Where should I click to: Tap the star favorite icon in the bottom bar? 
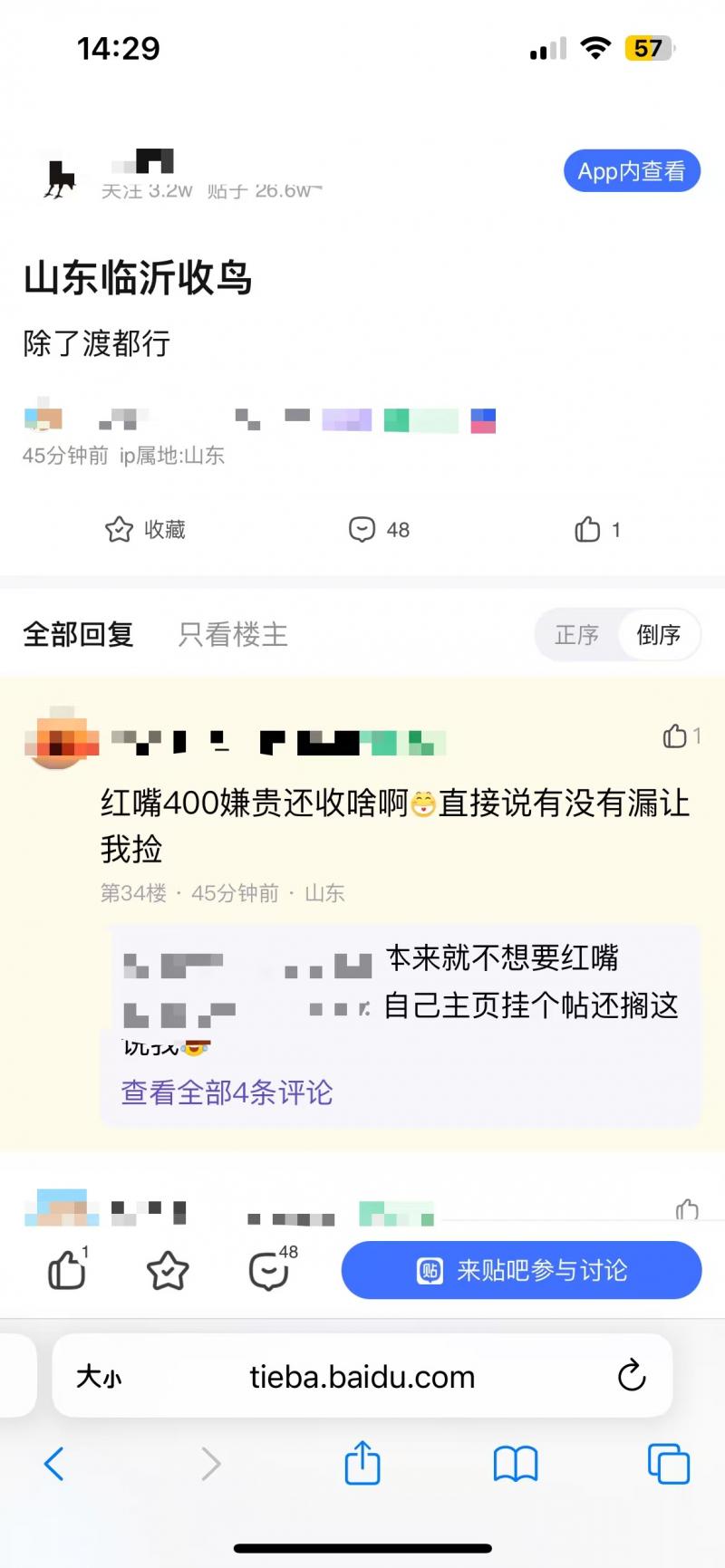168,1271
